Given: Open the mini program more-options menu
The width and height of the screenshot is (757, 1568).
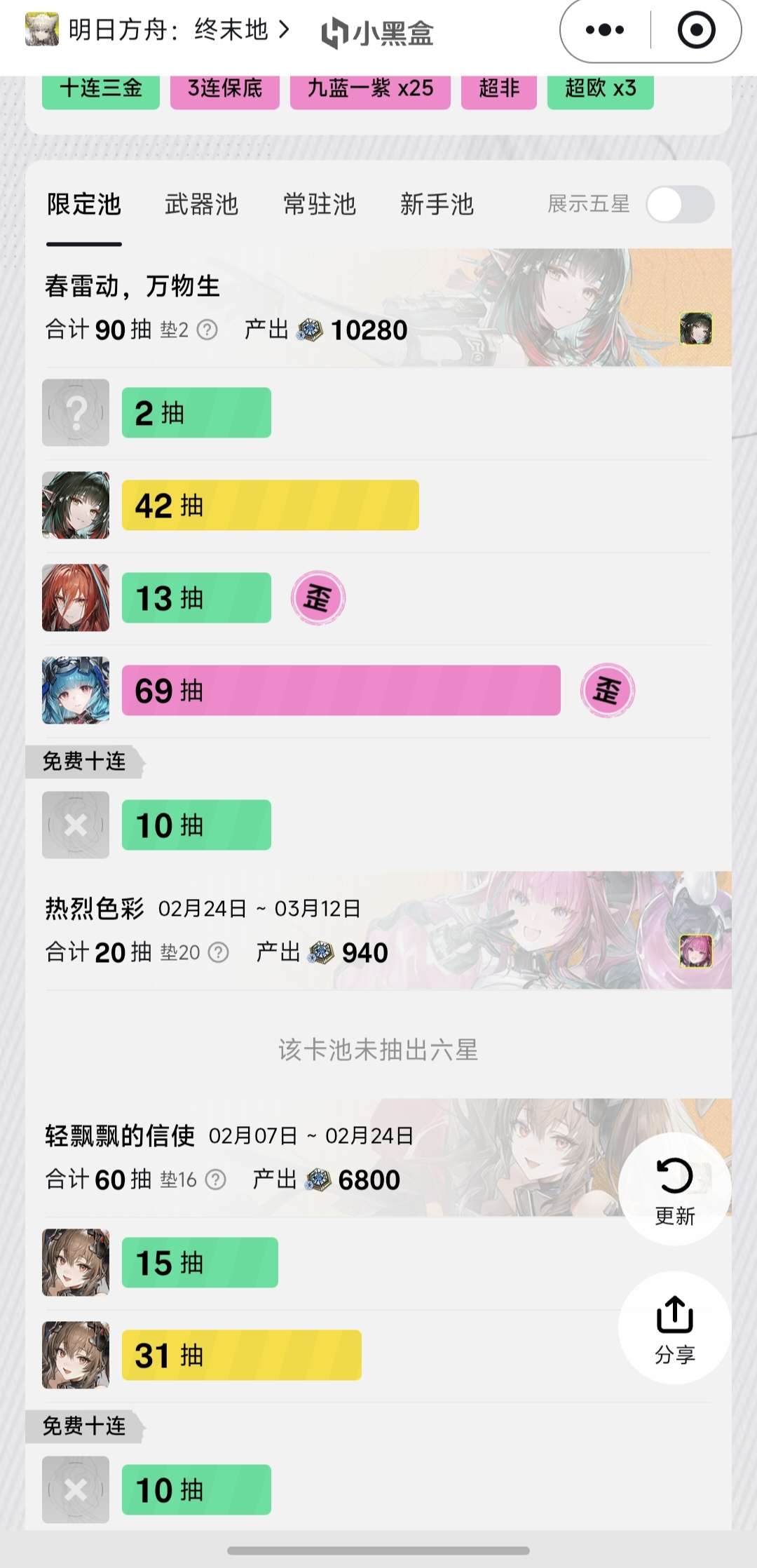Looking at the screenshot, I should pyautogui.click(x=604, y=30).
